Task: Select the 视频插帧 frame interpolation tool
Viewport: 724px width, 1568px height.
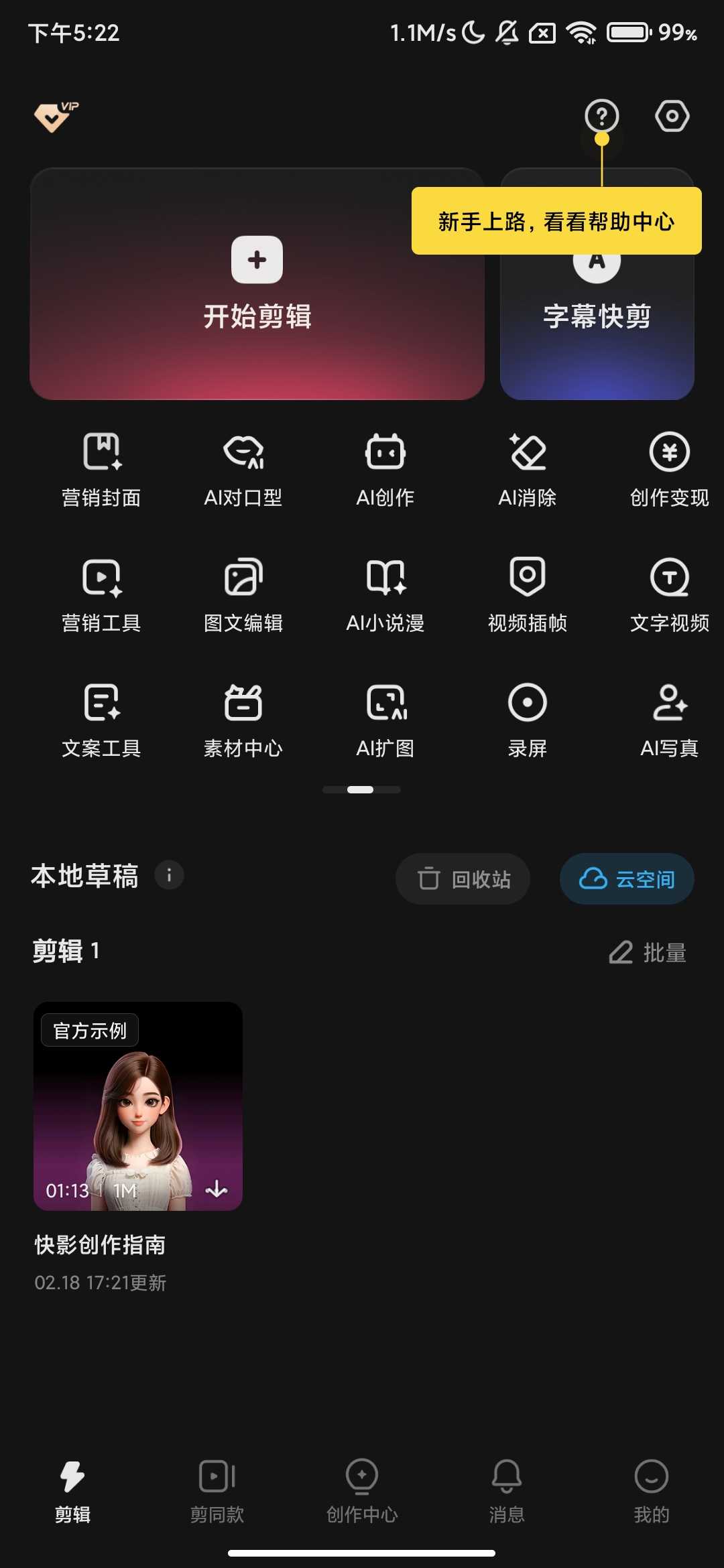Action: coord(528,595)
